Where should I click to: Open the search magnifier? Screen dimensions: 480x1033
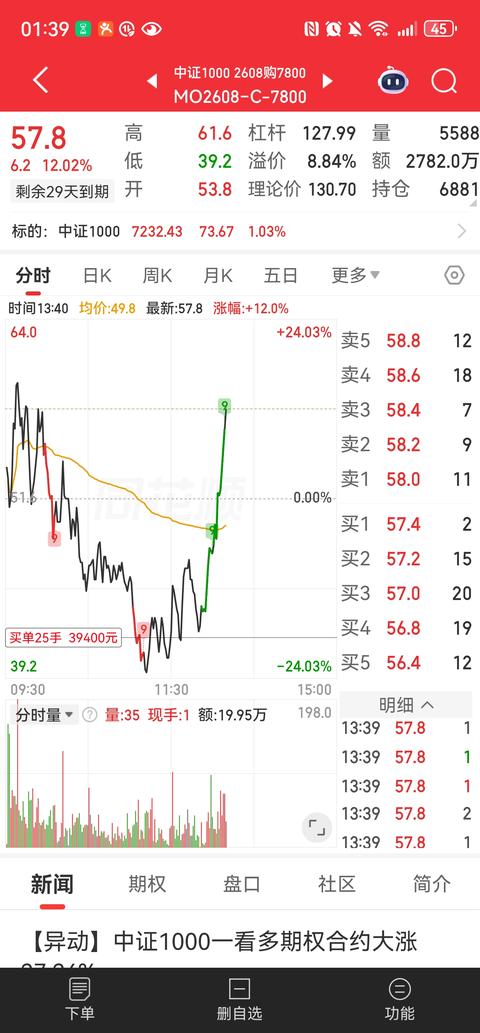pos(444,81)
